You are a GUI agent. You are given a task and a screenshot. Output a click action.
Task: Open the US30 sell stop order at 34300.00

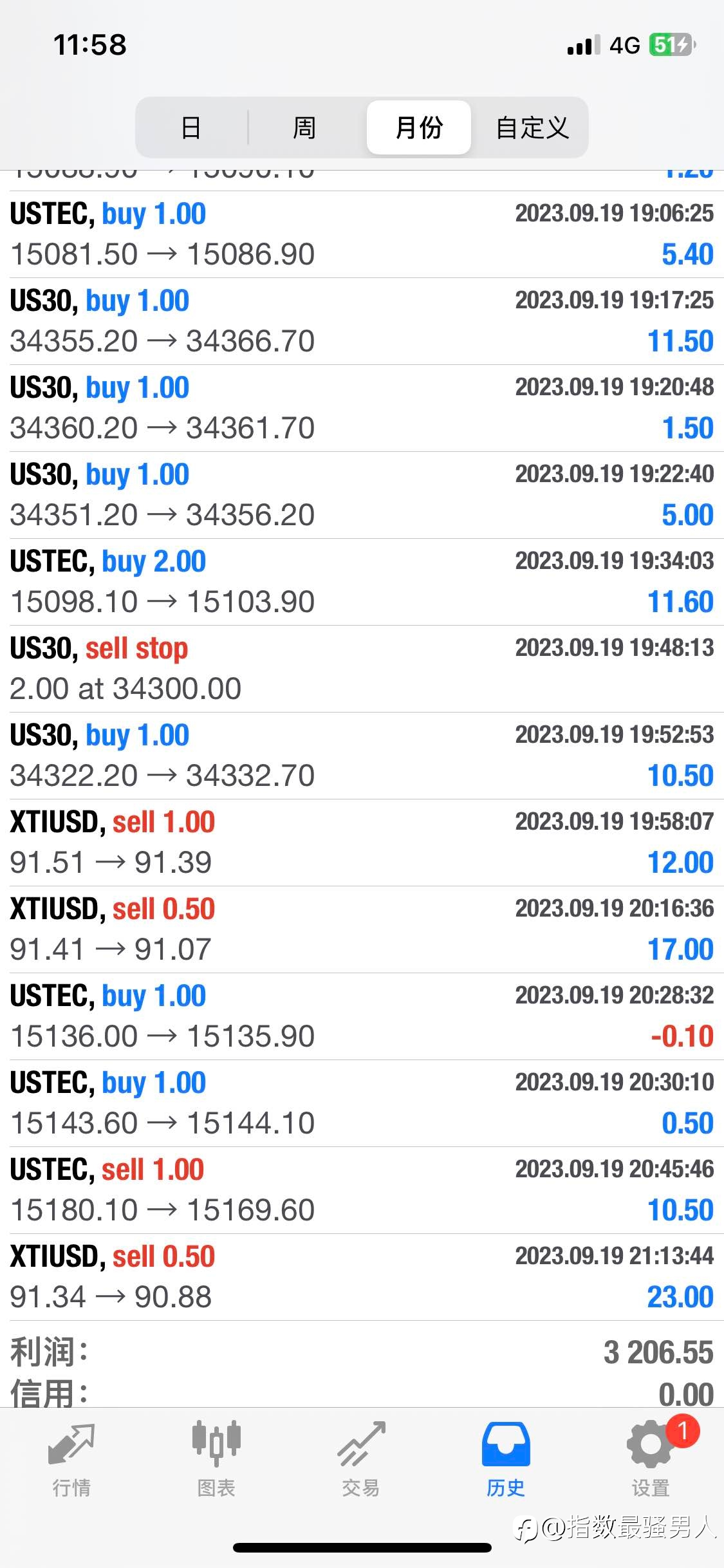coord(362,669)
